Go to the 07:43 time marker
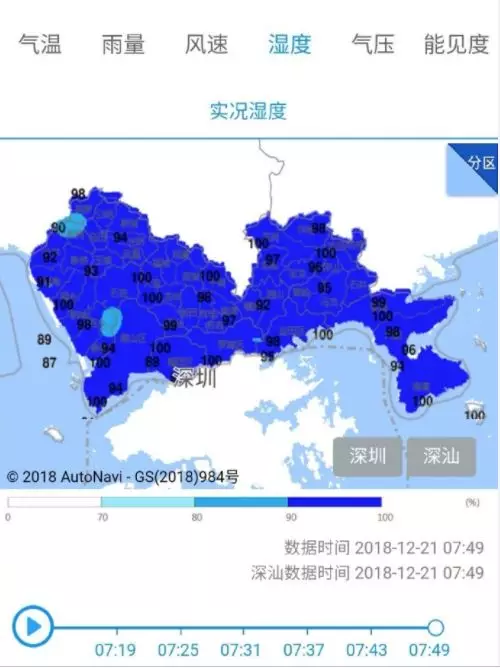 pyautogui.click(x=367, y=650)
